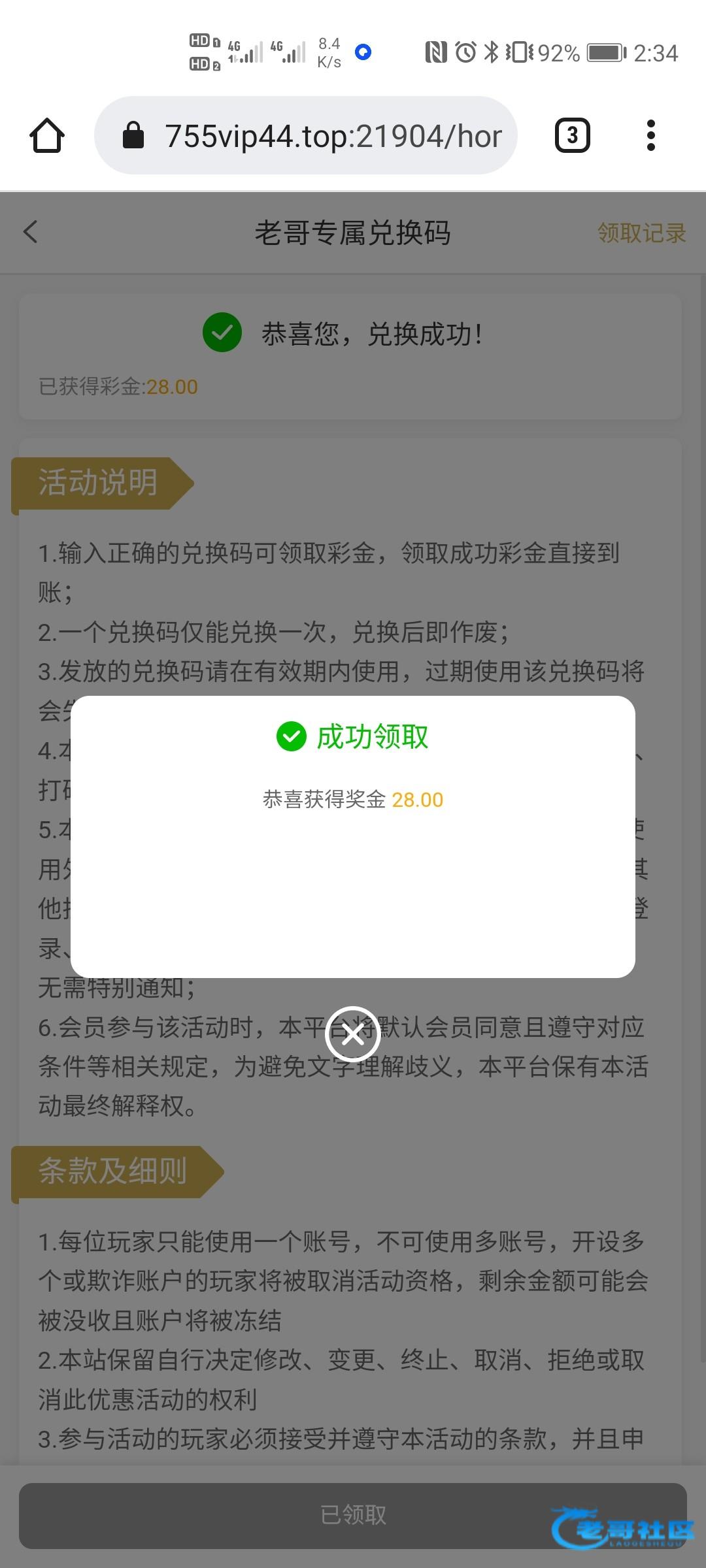Viewport: 706px width, 1568px height.
Task: Open the browser overflow menu
Action: [650, 136]
